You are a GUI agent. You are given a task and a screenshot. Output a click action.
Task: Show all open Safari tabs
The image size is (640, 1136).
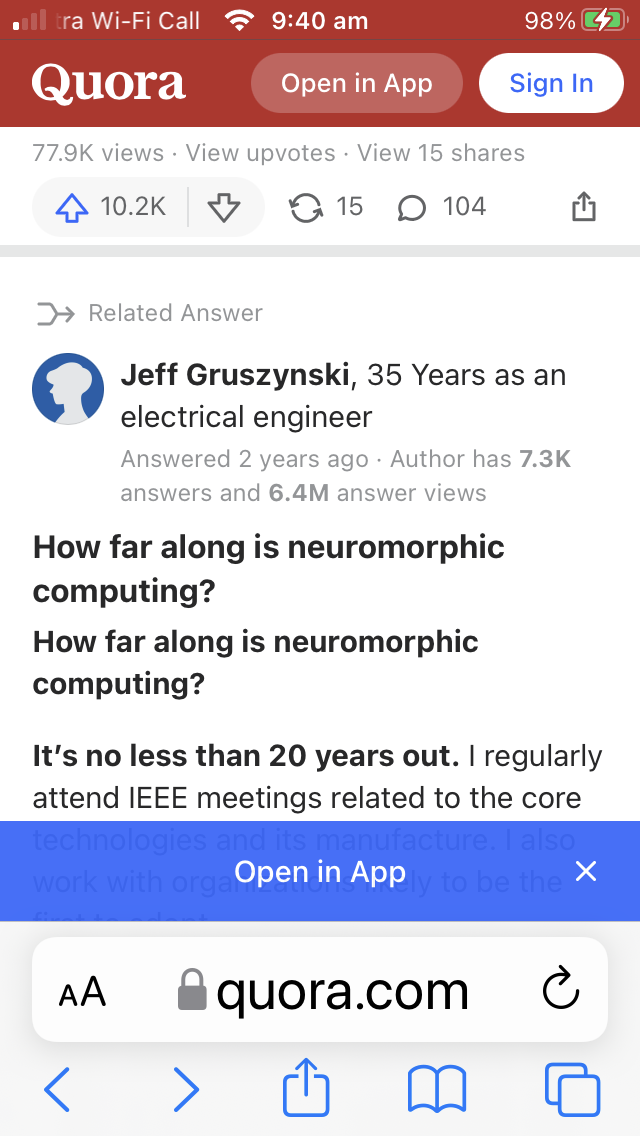pyautogui.click(x=572, y=1088)
